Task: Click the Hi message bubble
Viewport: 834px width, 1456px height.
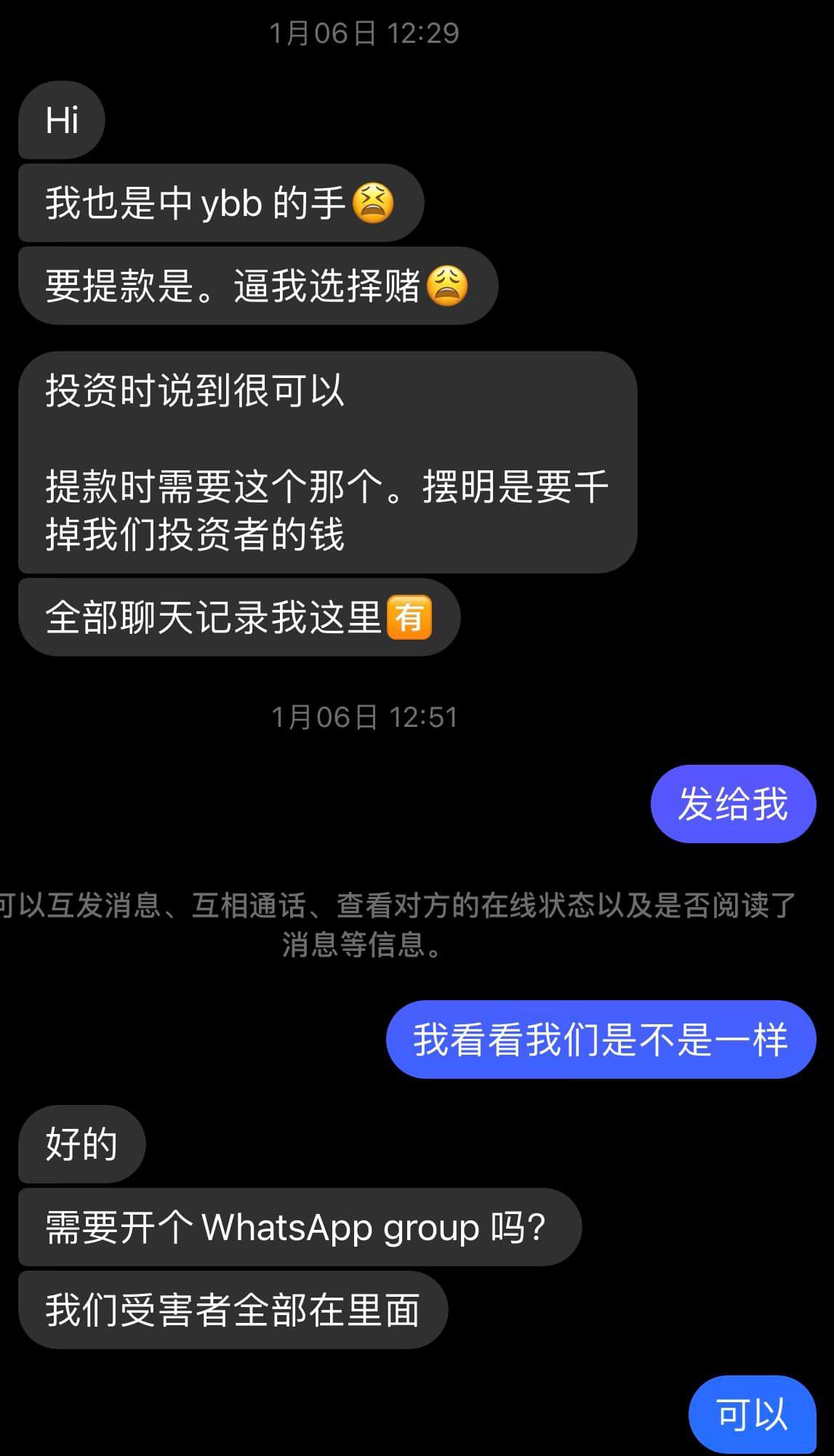Action: (60, 120)
